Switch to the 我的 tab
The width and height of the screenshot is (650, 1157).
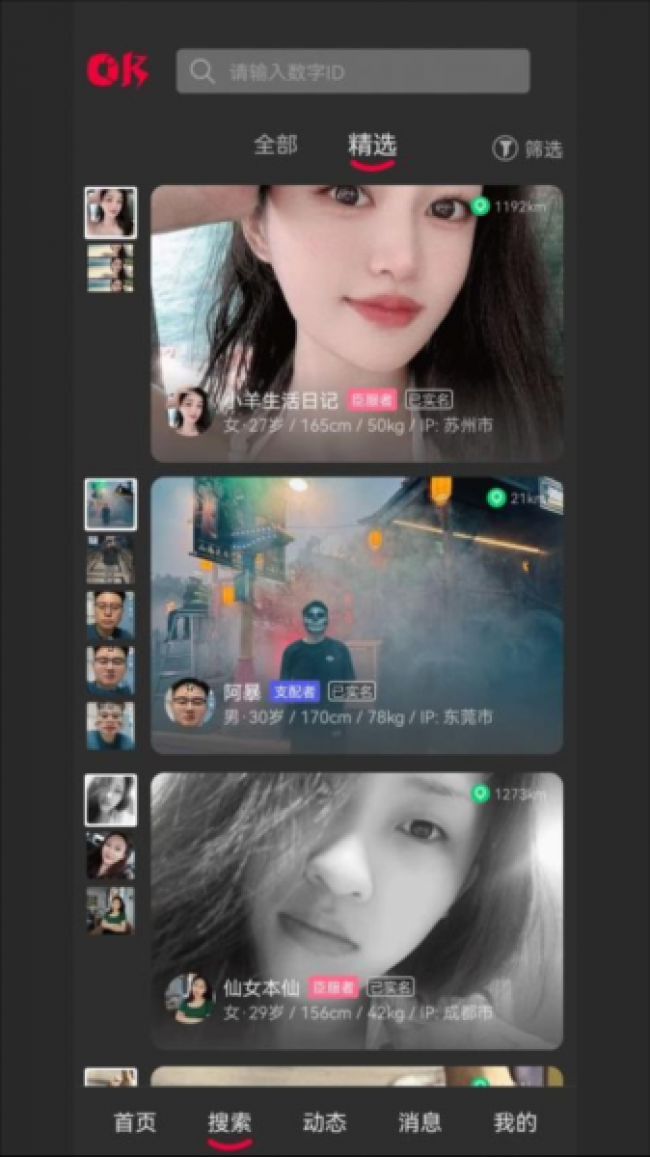(x=515, y=1122)
